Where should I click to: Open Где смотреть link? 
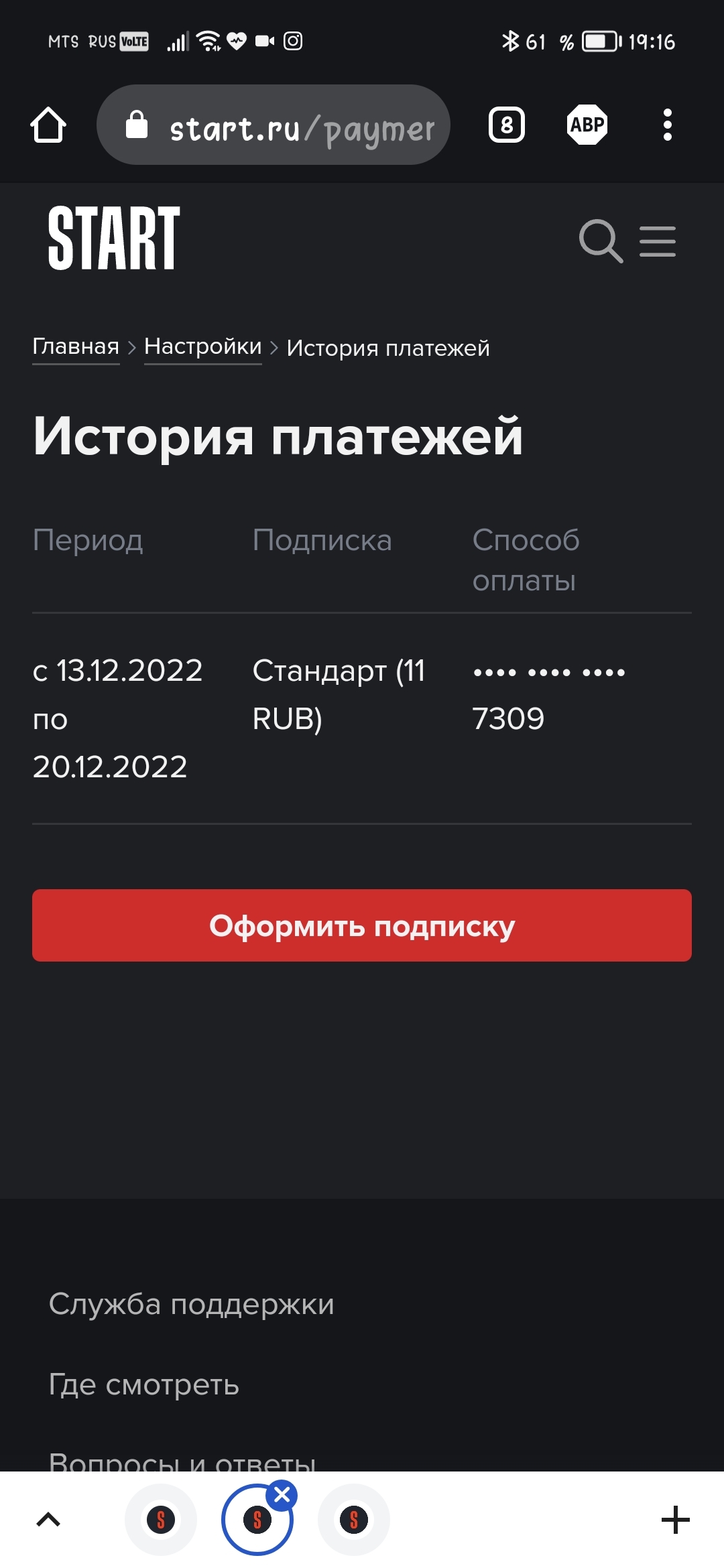pos(143,1385)
